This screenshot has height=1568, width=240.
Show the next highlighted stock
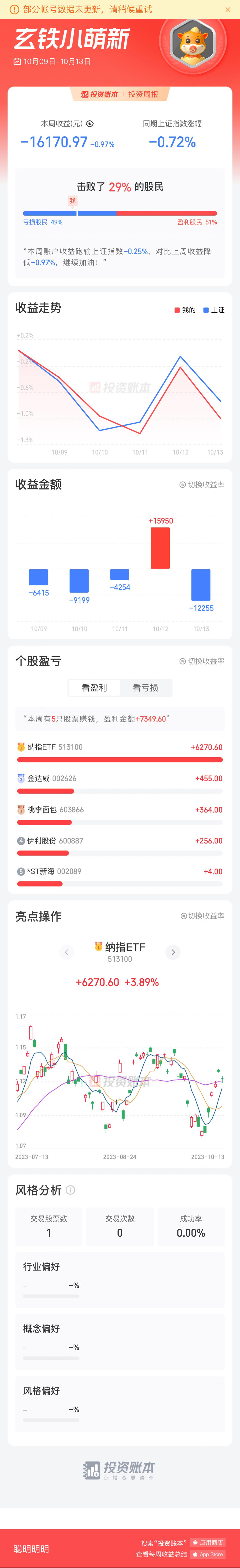173,952
